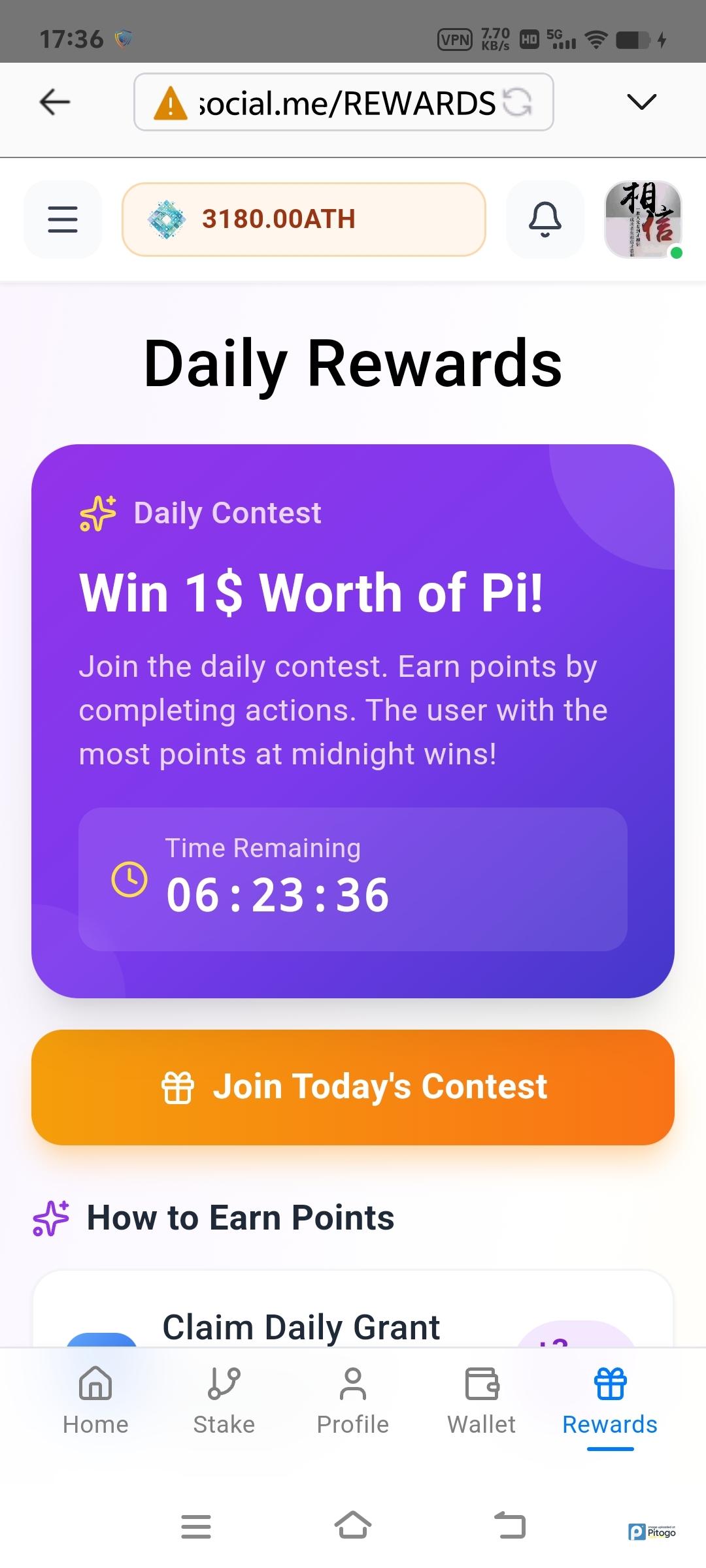Expand the browser dropdown chevron
The height and width of the screenshot is (1568, 706).
tap(641, 102)
